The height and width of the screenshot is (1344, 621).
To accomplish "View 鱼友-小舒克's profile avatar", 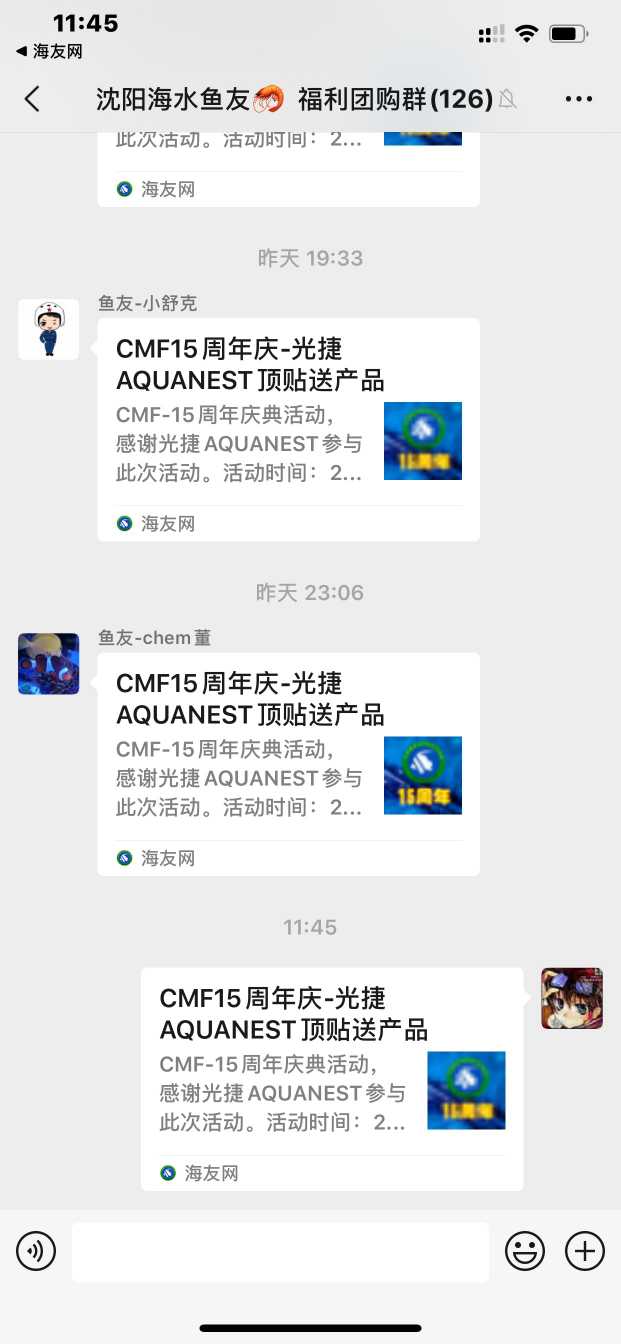I will tap(49, 329).
